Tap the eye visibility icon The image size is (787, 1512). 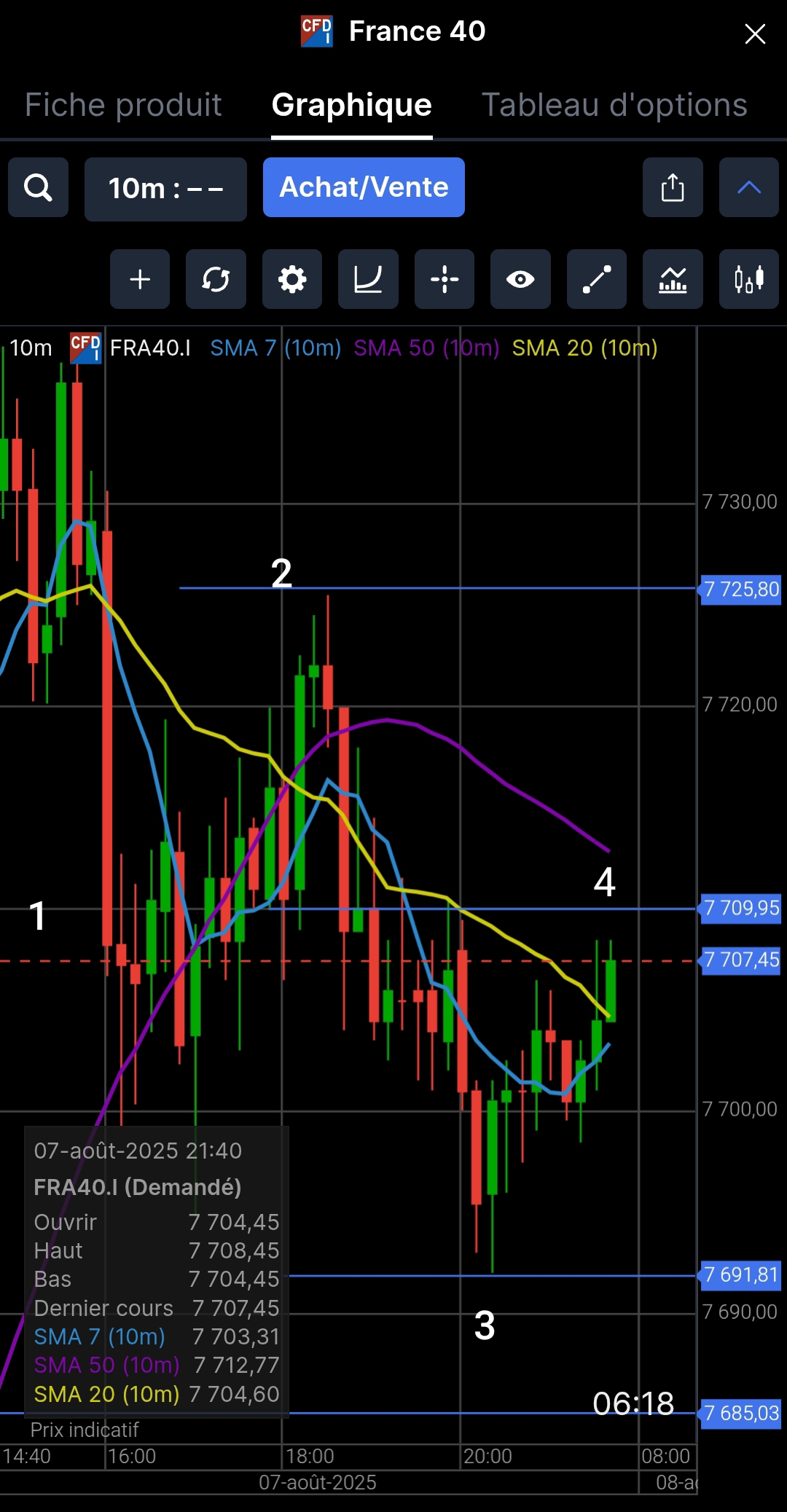520,279
